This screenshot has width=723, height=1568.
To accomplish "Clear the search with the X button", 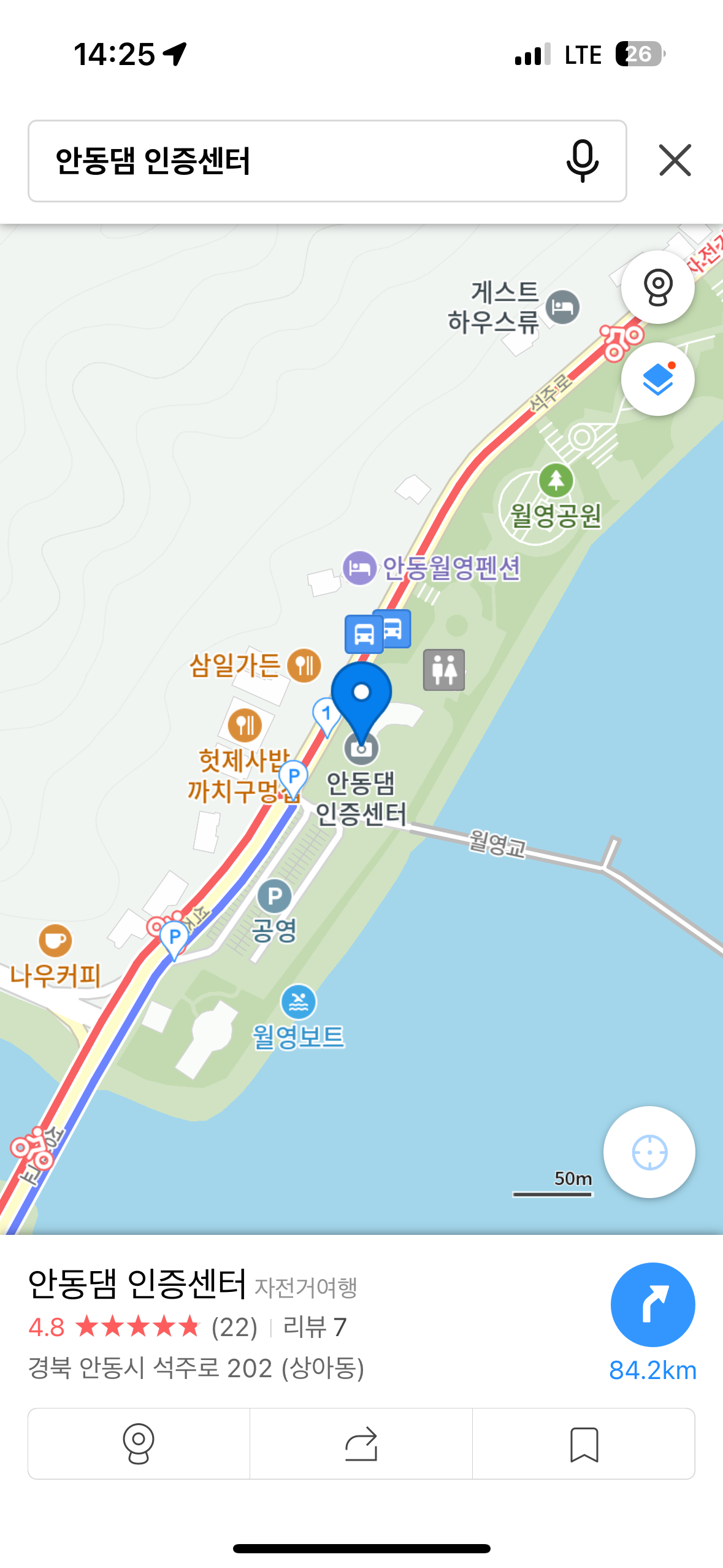I will pos(675,161).
